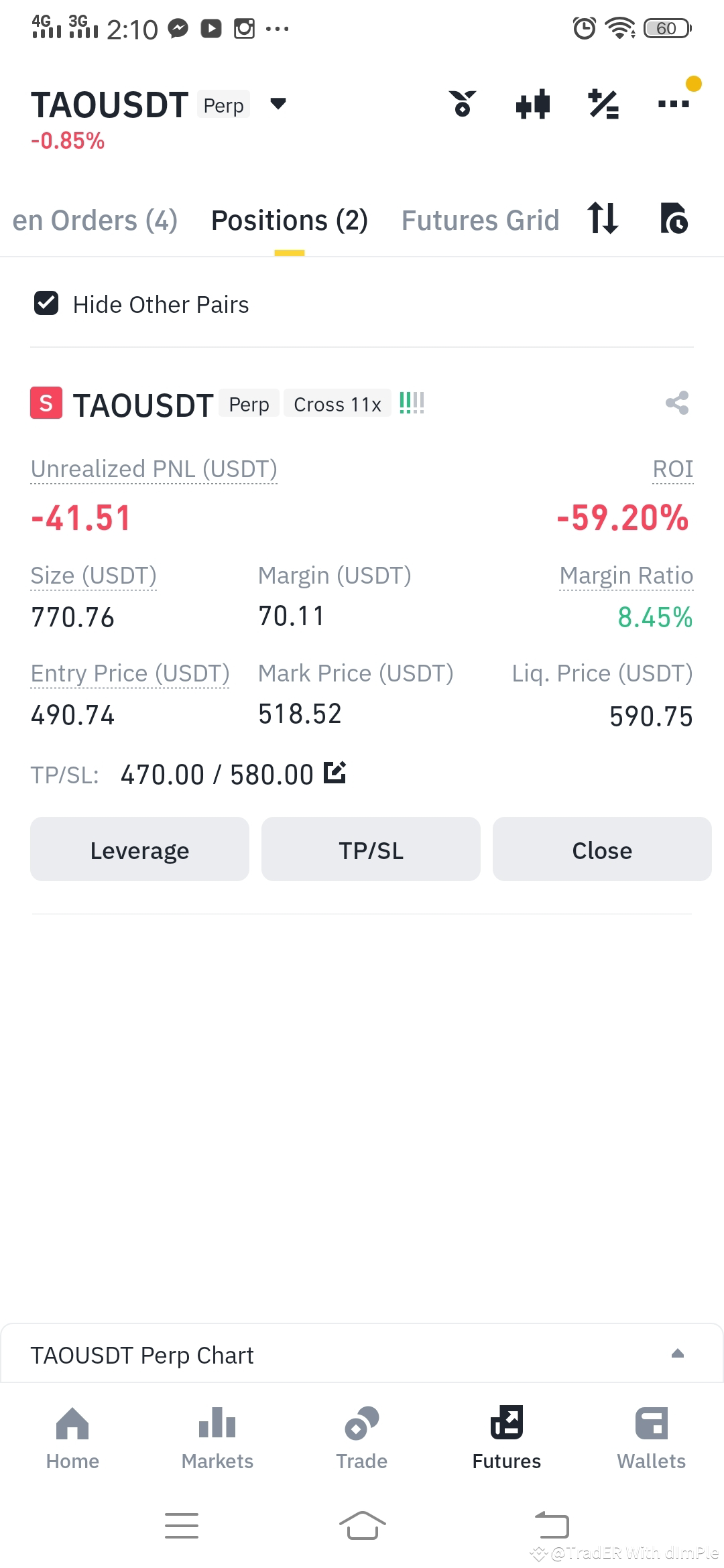Expand the Unrealized PNL info tooltip
This screenshot has height=1568, width=724.
click(x=154, y=468)
